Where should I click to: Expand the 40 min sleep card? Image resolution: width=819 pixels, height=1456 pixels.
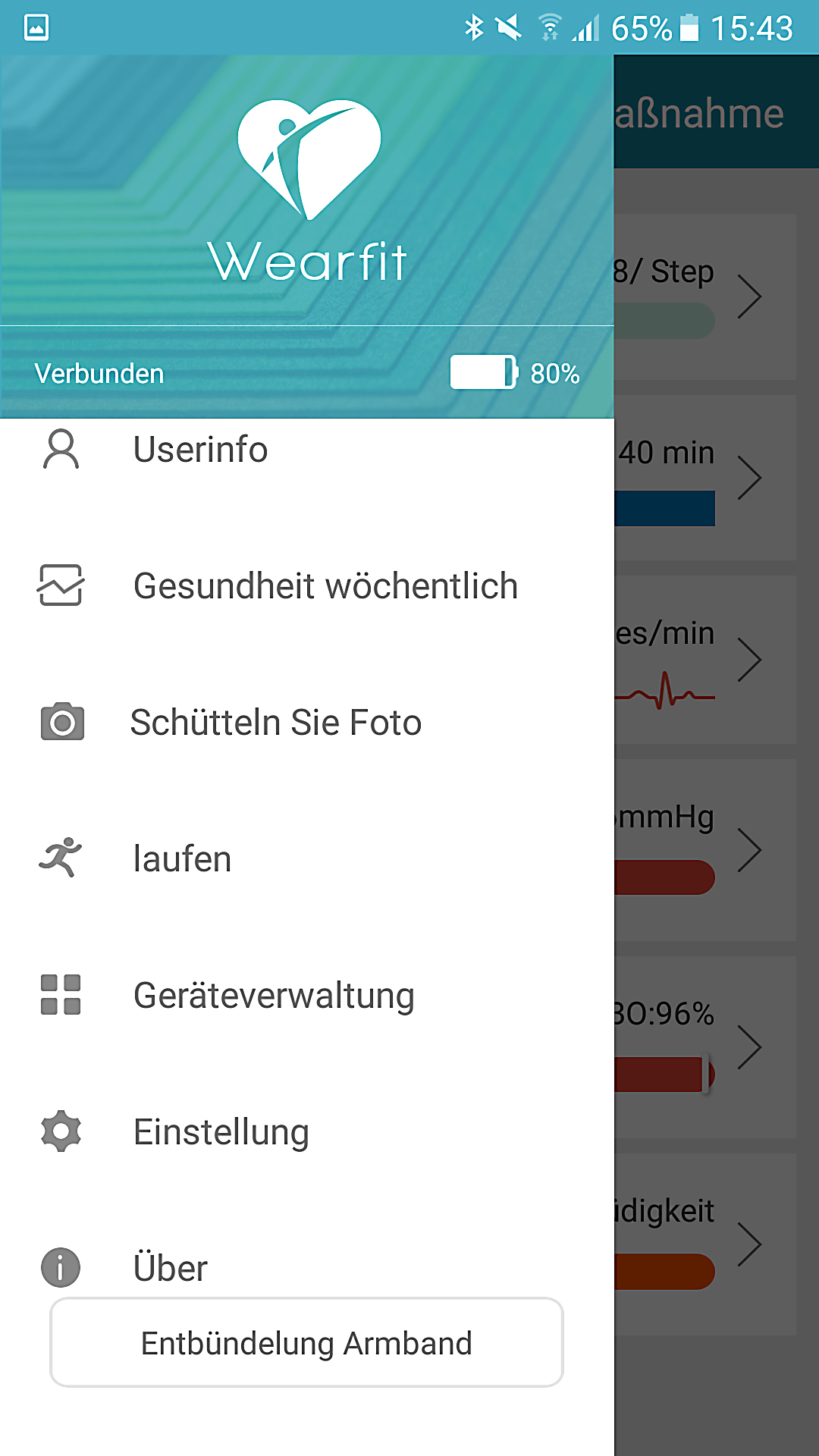coord(748,479)
